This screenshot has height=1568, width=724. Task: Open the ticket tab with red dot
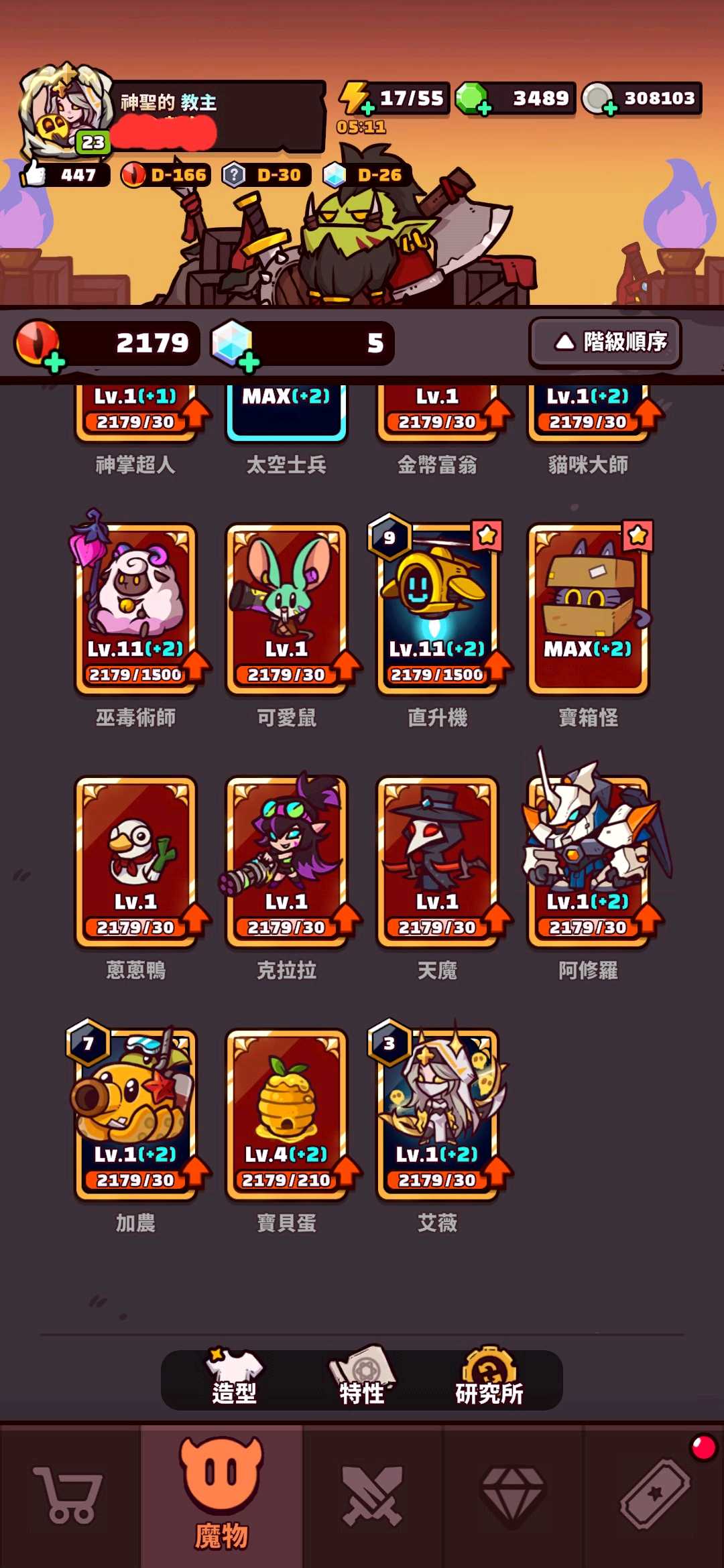(655, 1494)
